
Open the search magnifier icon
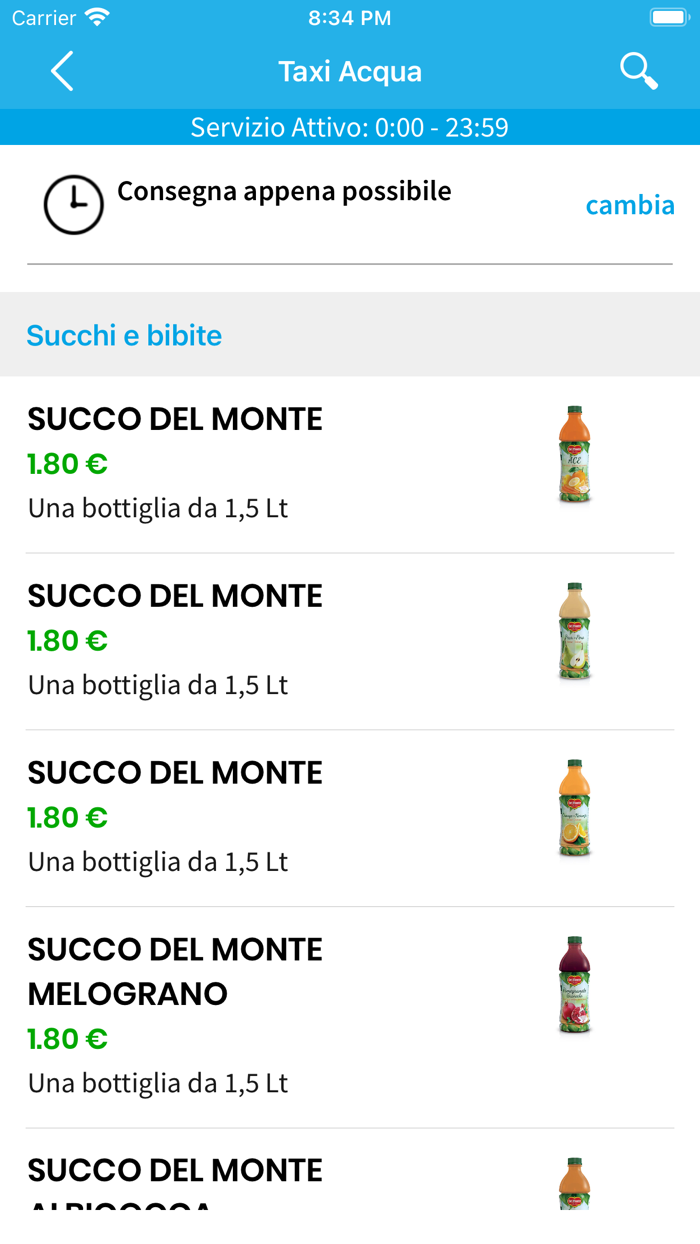638,71
